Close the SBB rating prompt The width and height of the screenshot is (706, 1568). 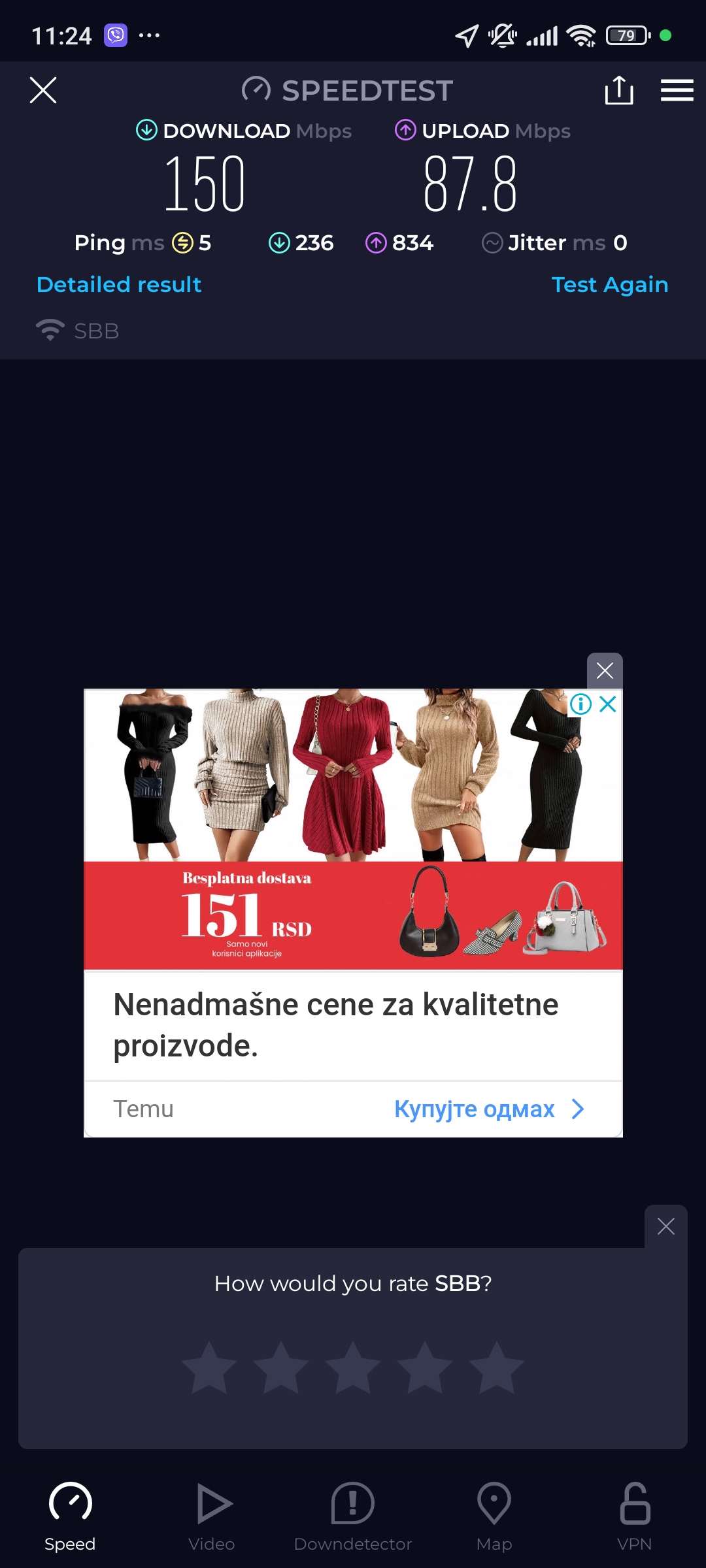coord(665,1226)
